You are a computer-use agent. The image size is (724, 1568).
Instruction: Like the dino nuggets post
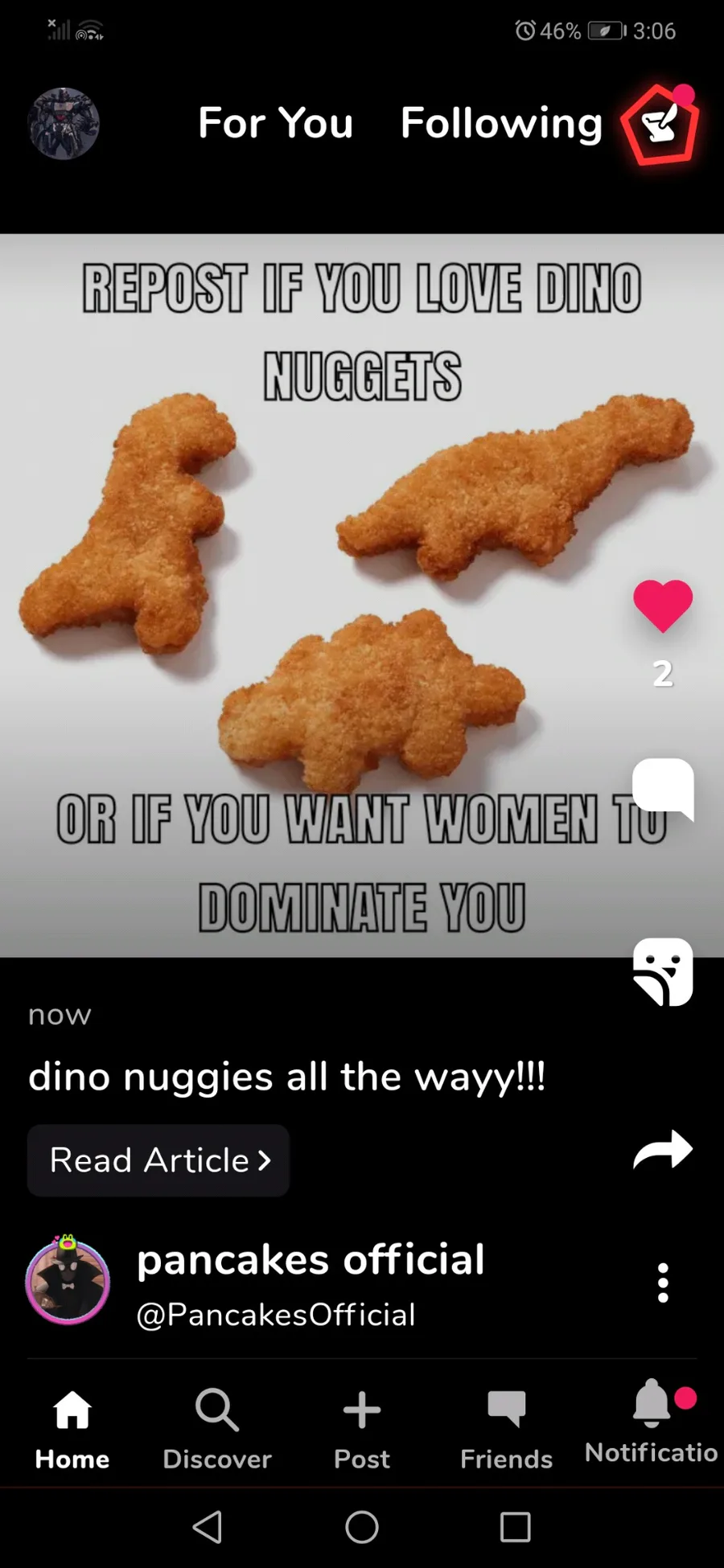coord(662,605)
